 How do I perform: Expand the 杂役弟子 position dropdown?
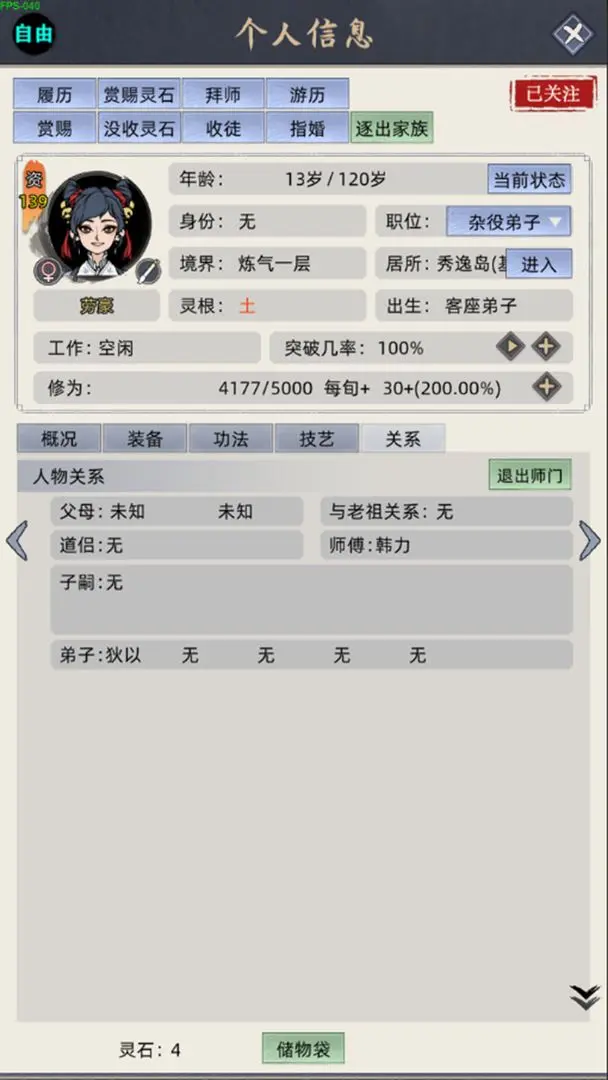508,221
